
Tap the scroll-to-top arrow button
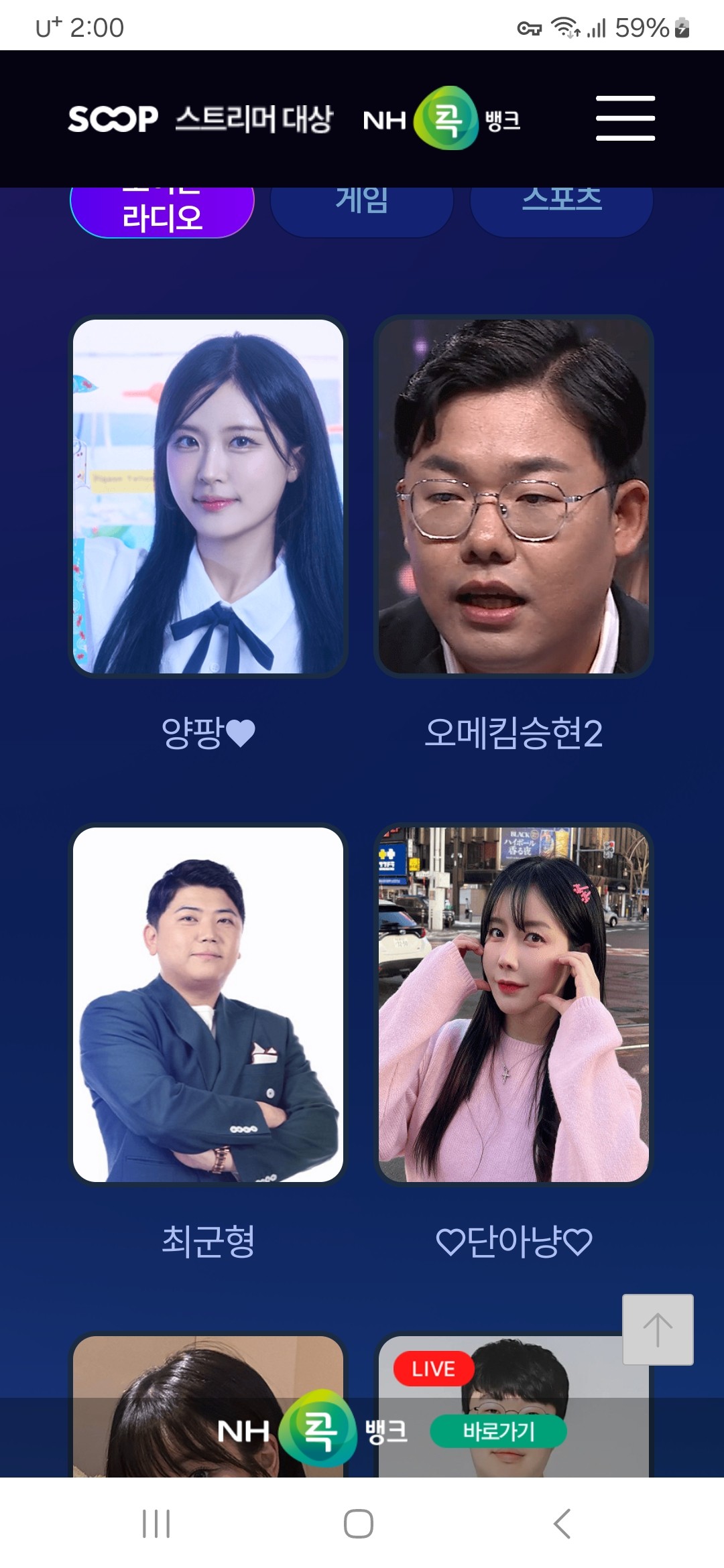tap(658, 1329)
